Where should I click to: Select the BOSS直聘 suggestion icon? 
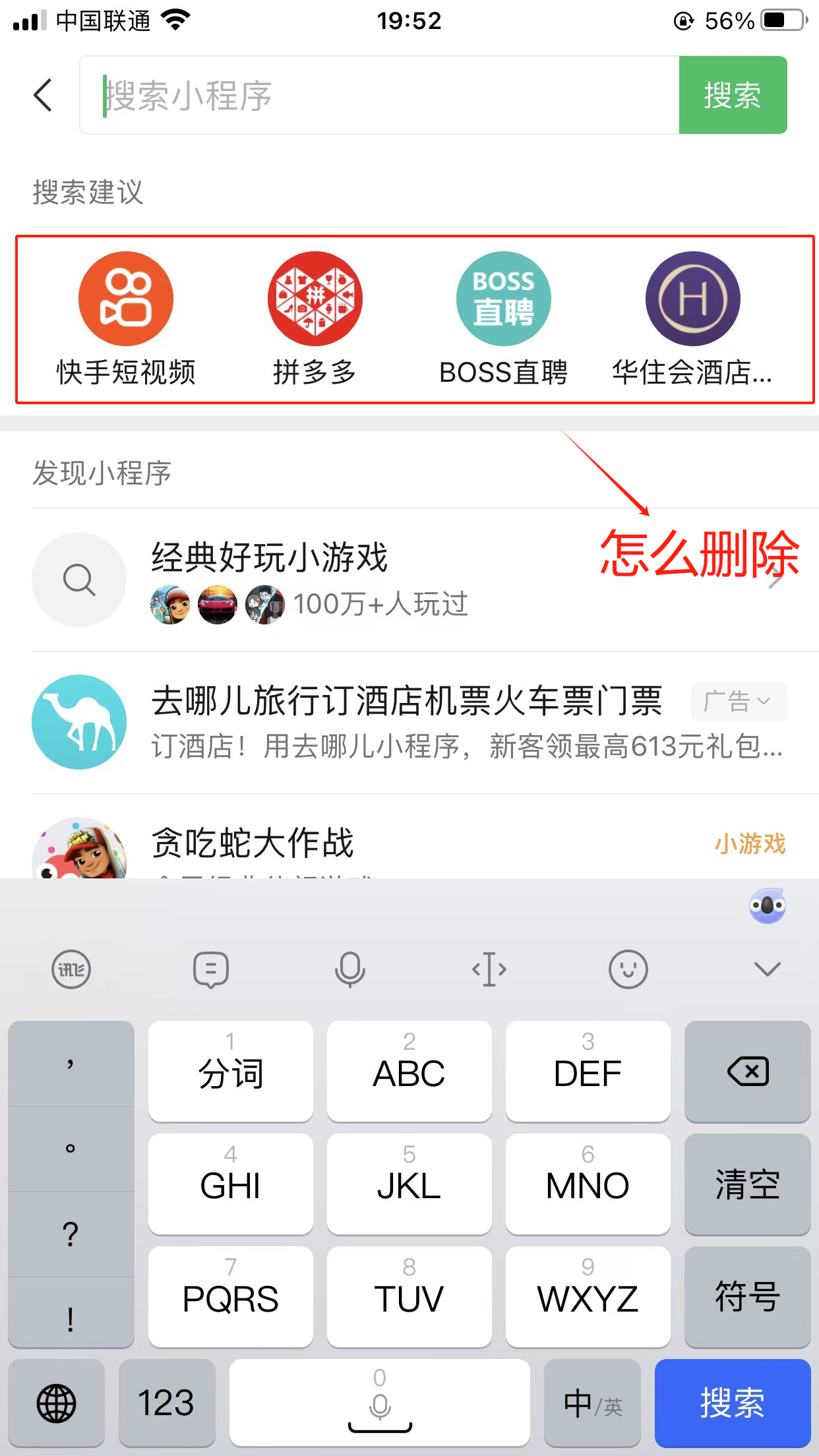click(x=503, y=298)
